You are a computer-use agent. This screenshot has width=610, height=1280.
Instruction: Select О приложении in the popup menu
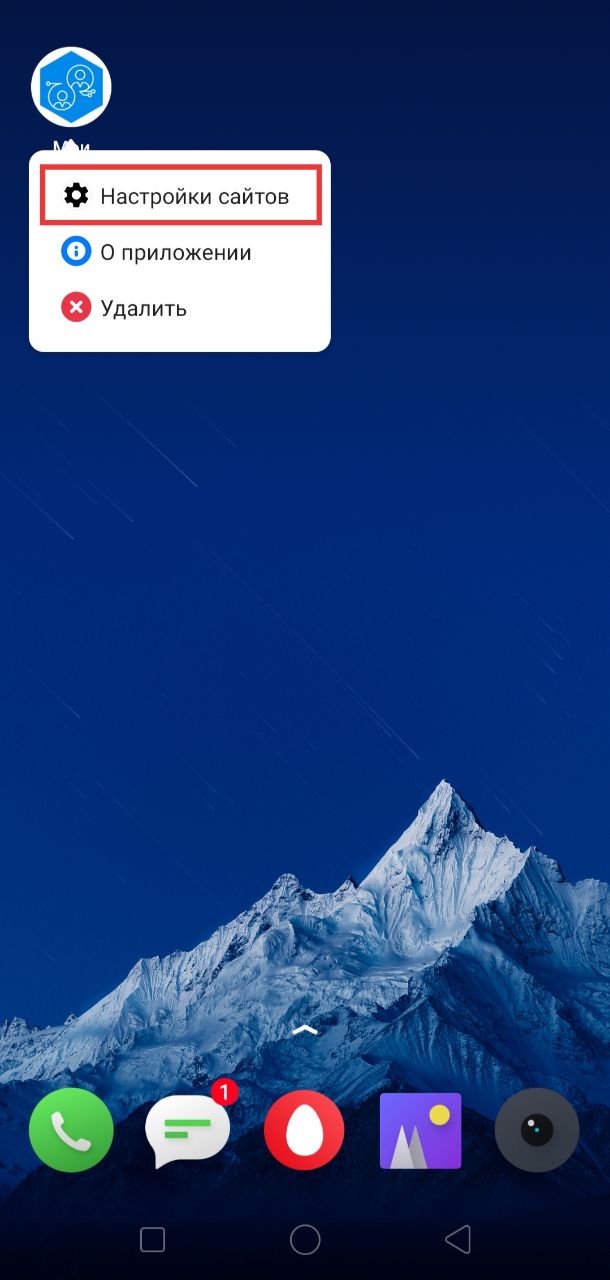coord(180,252)
